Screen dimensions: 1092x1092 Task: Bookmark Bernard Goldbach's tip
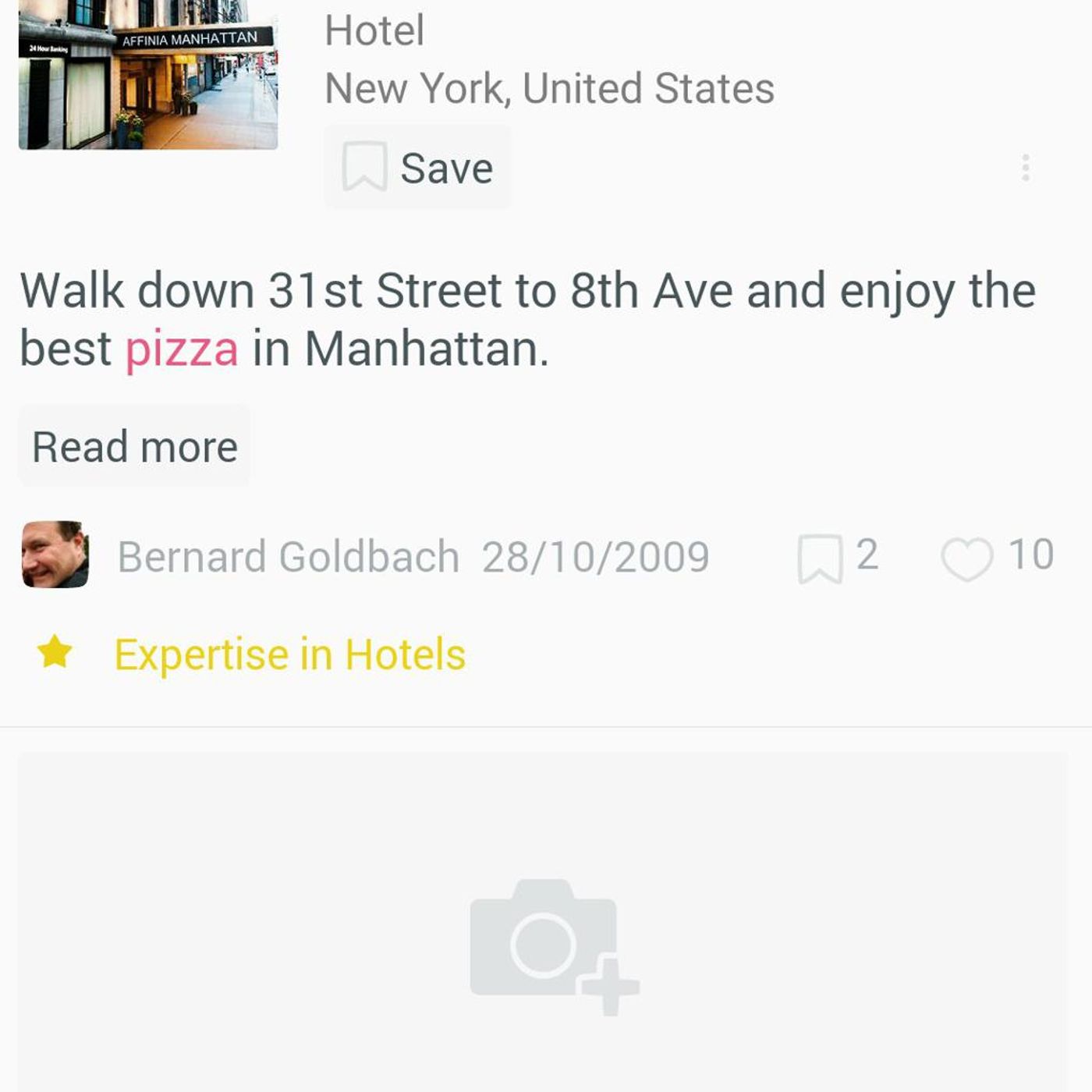click(x=821, y=558)
